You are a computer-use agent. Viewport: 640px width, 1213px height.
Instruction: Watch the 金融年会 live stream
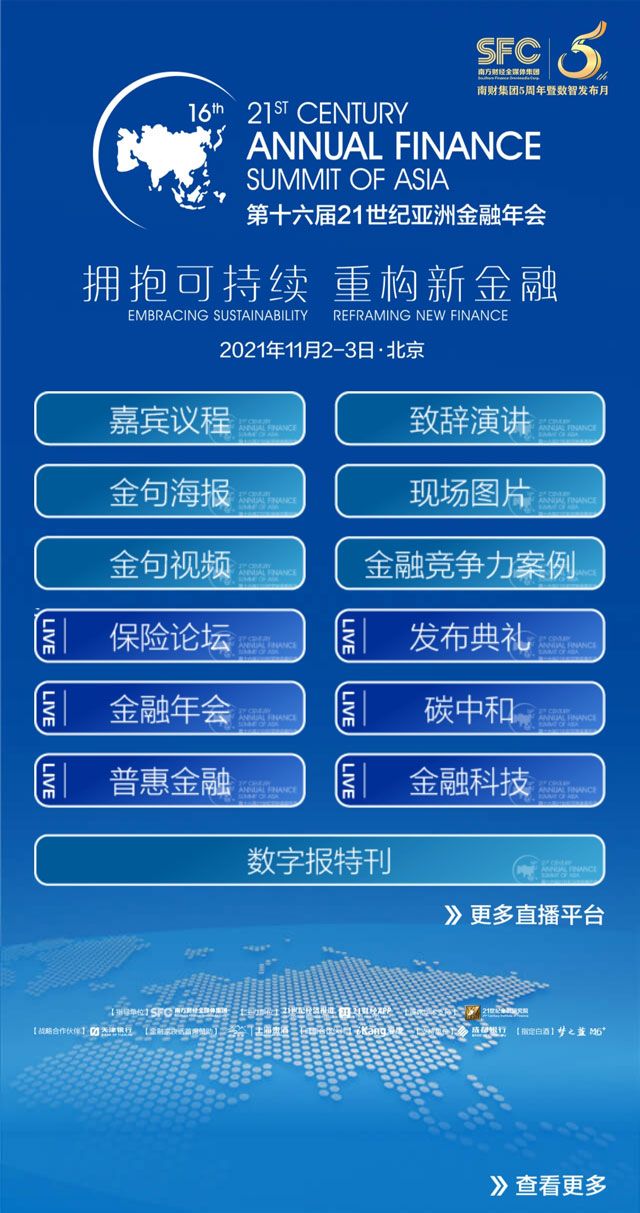coord(170,708)
